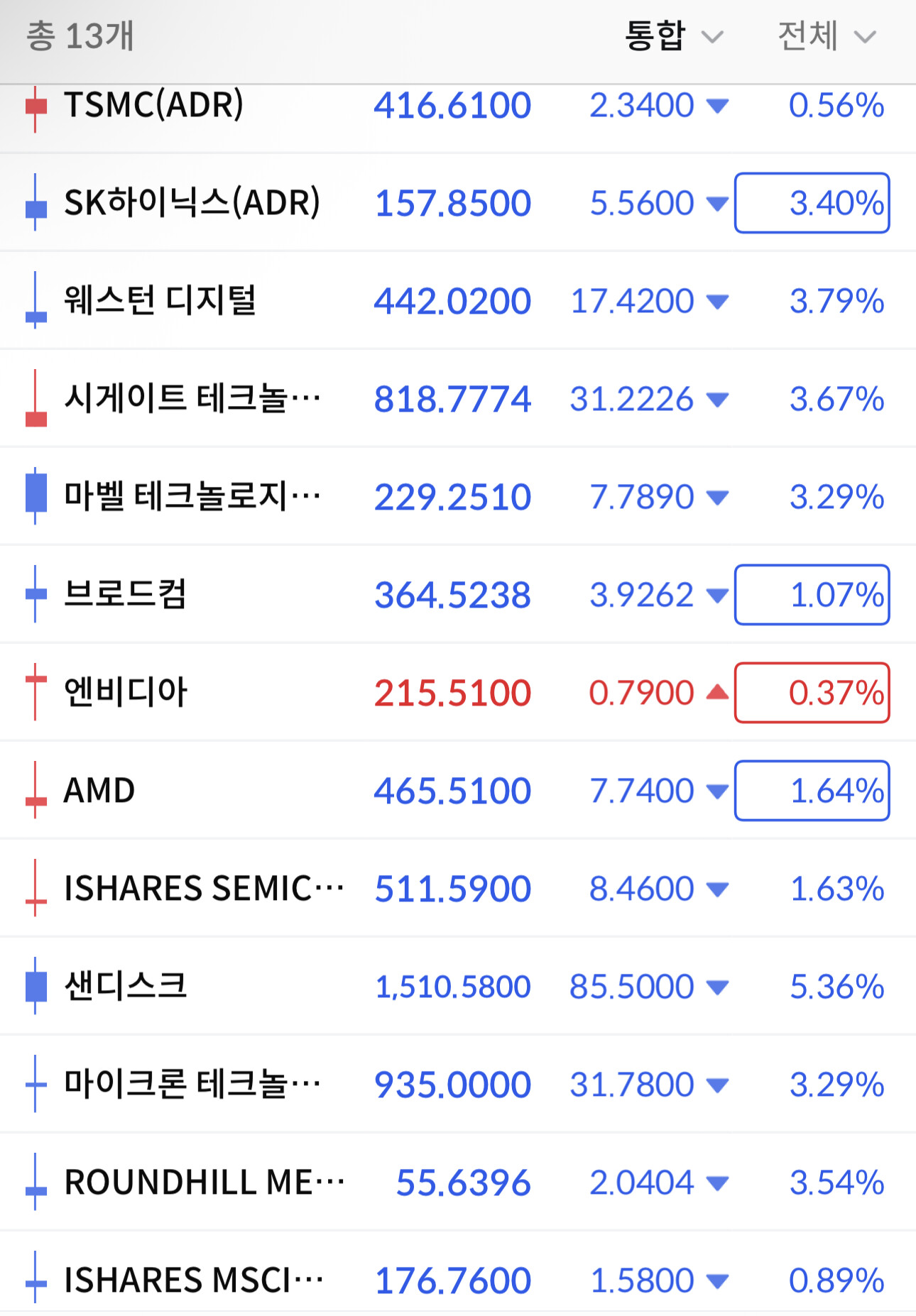Open the 통합 dropdown

pyautogui.click(x=673, y=35)
